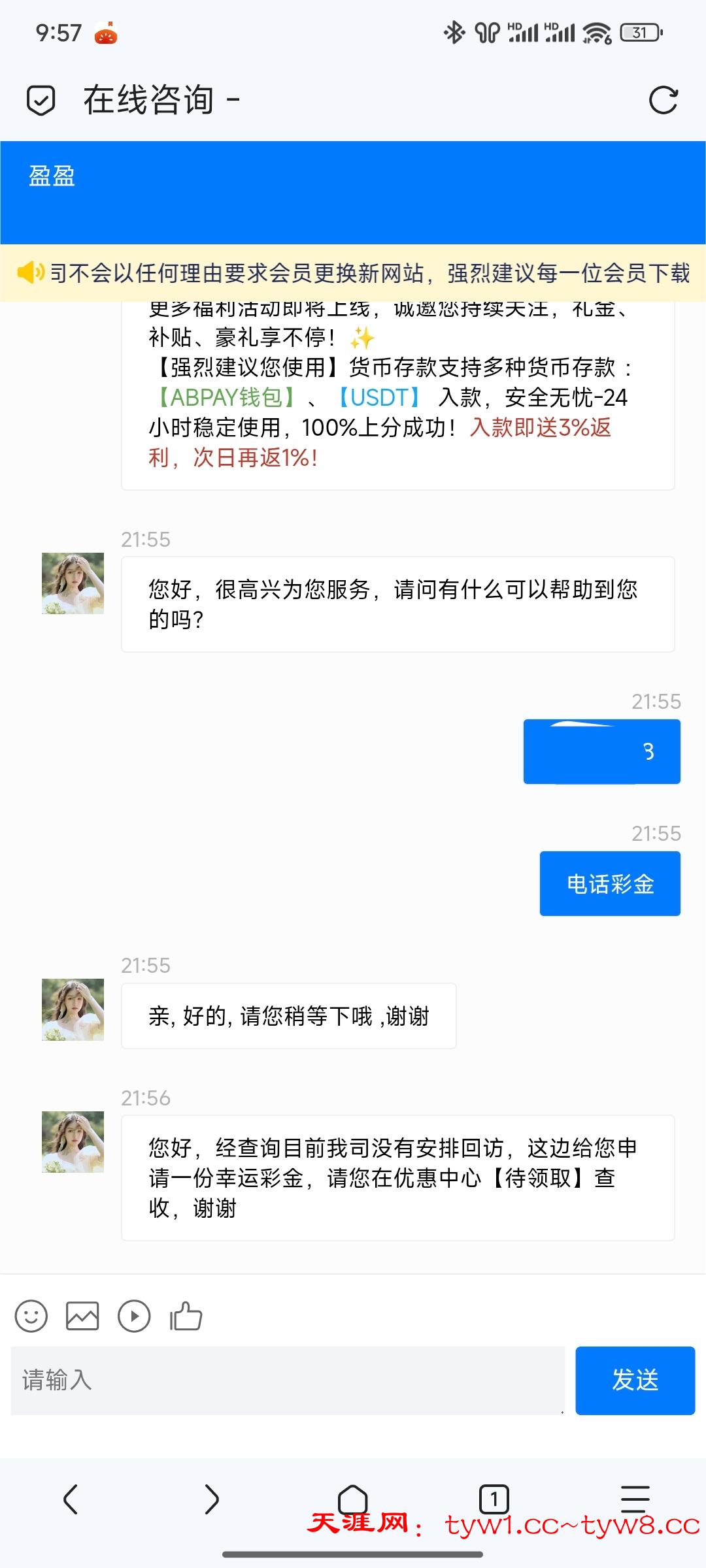
Task: Rate the service with thumbs-up icon
Action: pyautogui.click(x=186, y=1316)
